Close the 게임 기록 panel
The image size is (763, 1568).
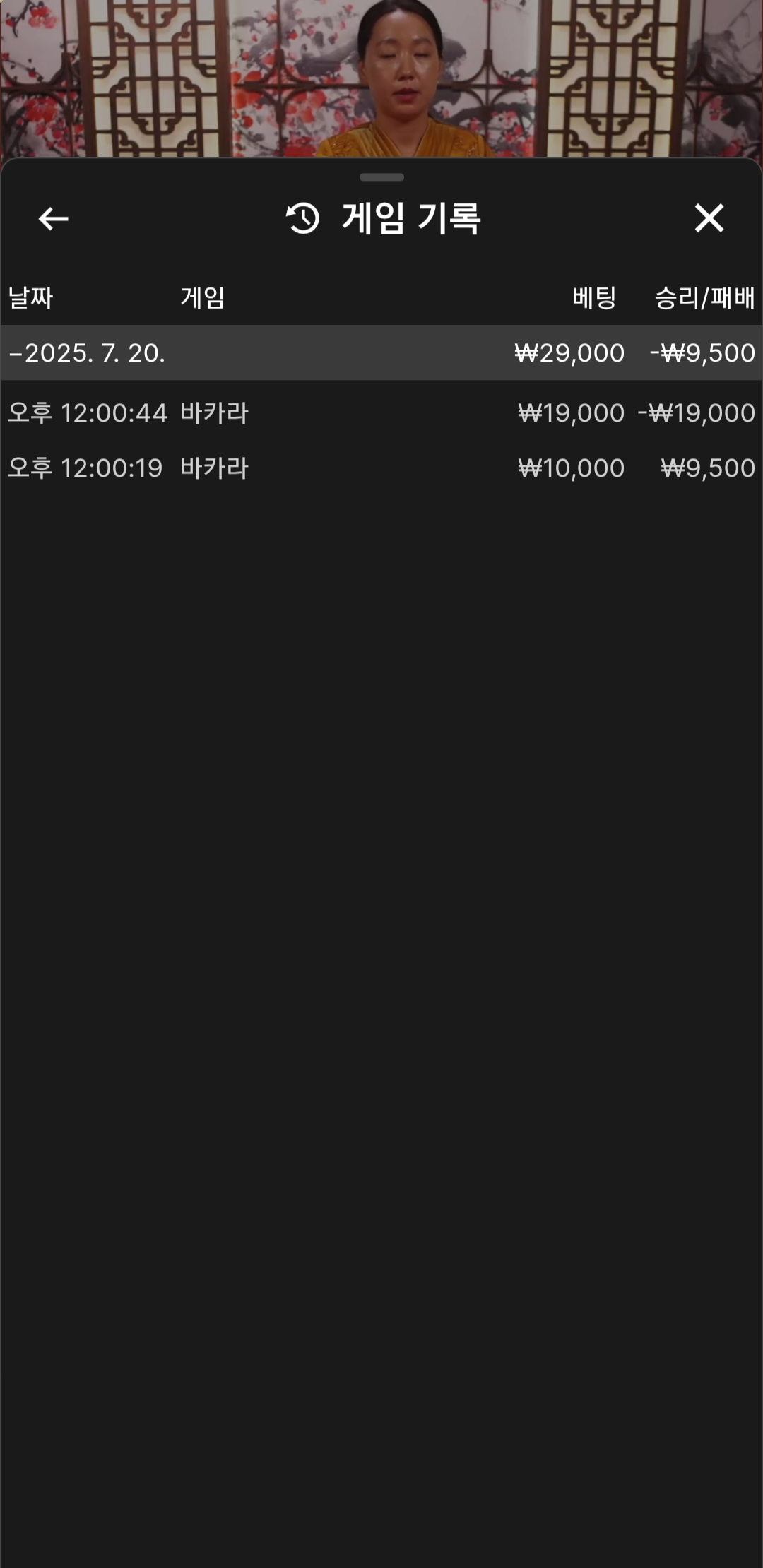click(709, 218)
